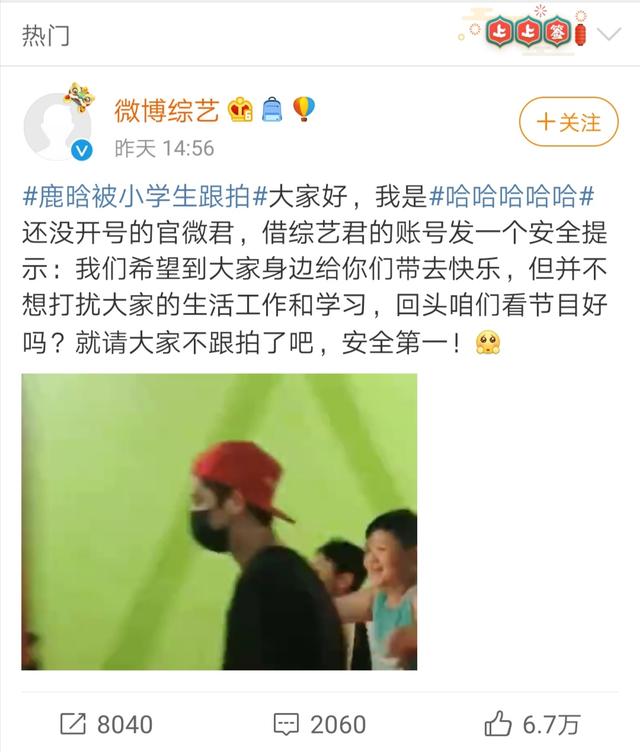Expand the post options chevron
This screenshot has width=640, height=752.
click(609, 35)
